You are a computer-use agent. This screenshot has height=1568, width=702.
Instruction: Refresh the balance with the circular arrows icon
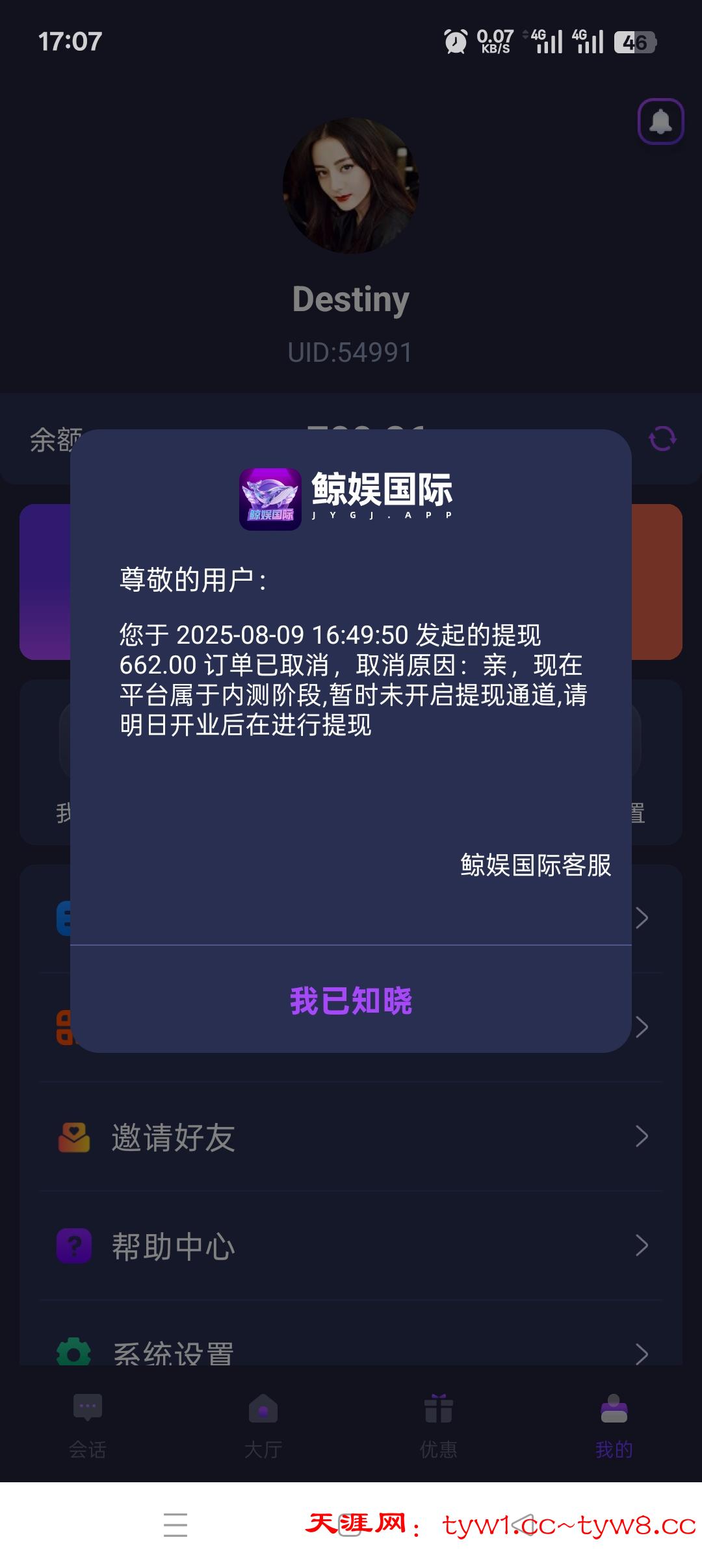tap(662, 440)
